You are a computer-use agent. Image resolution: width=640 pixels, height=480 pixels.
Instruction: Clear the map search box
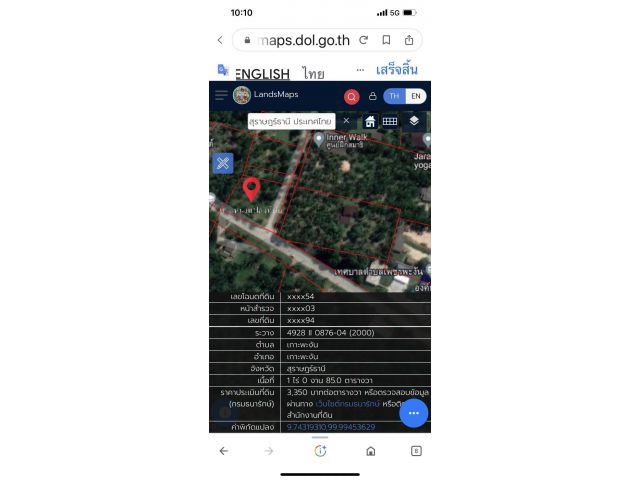pyautogui.click(x=346, y=120)
